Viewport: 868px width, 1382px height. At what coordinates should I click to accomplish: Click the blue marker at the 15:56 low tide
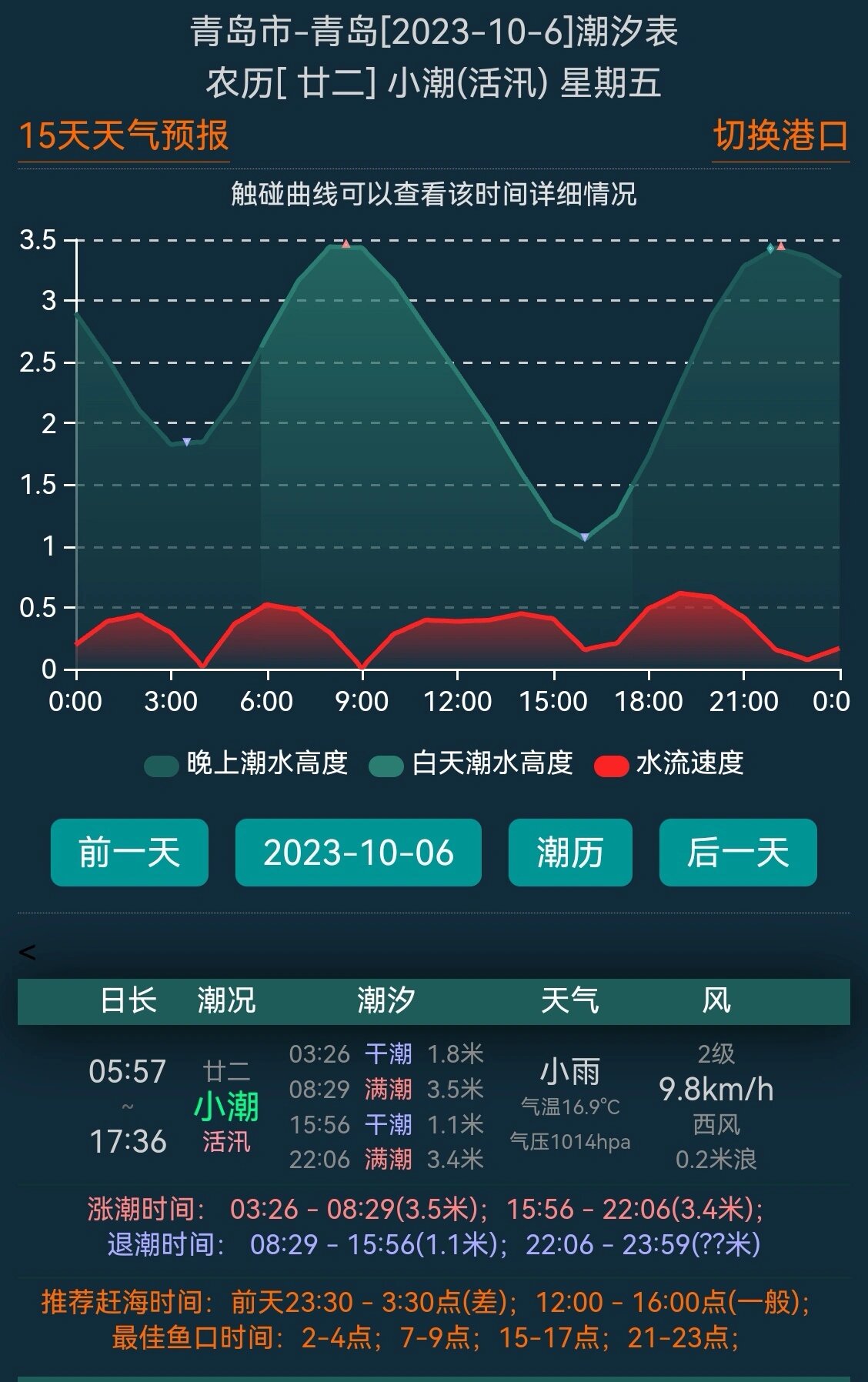[x=585, y=536]
